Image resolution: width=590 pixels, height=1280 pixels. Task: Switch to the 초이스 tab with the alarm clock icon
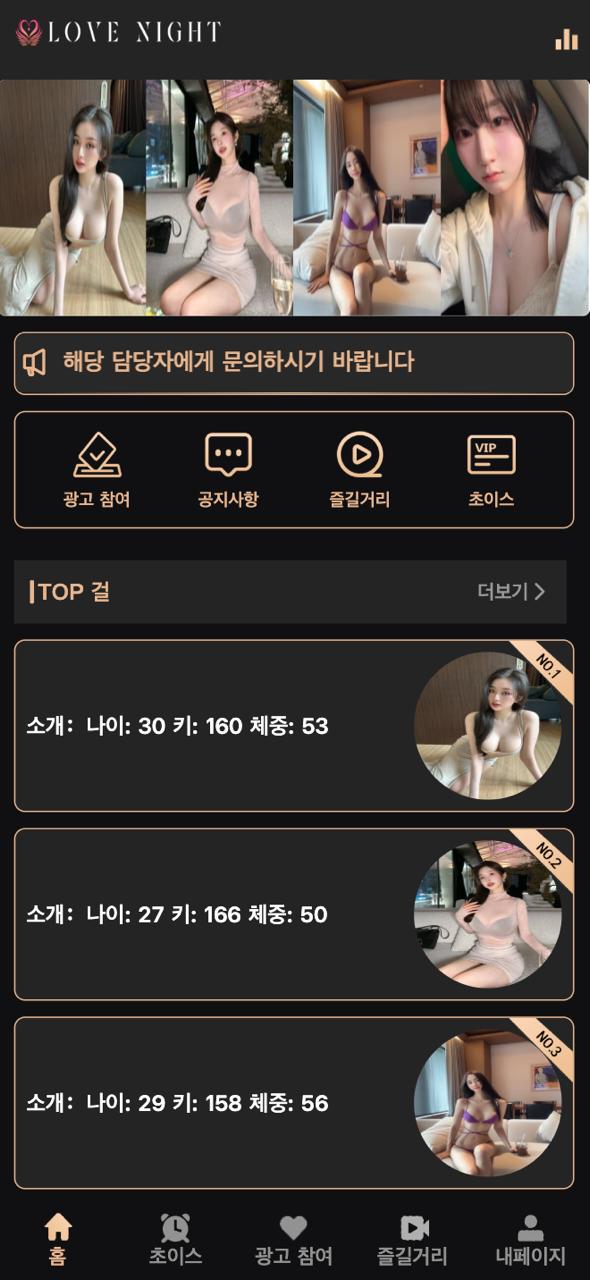[x=176, y=1240]
